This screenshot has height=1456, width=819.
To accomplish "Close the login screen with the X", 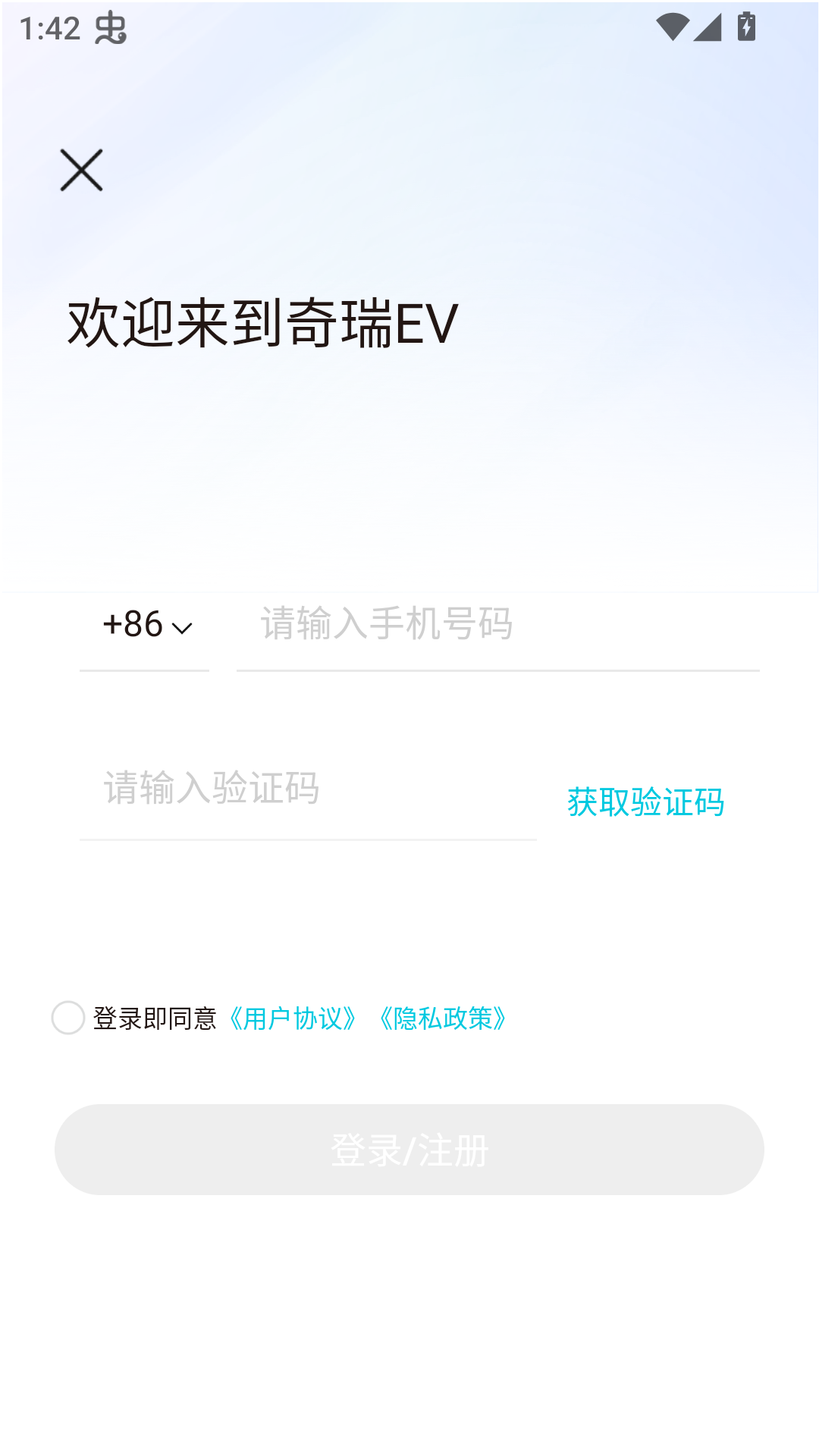I will coord(80,170).
